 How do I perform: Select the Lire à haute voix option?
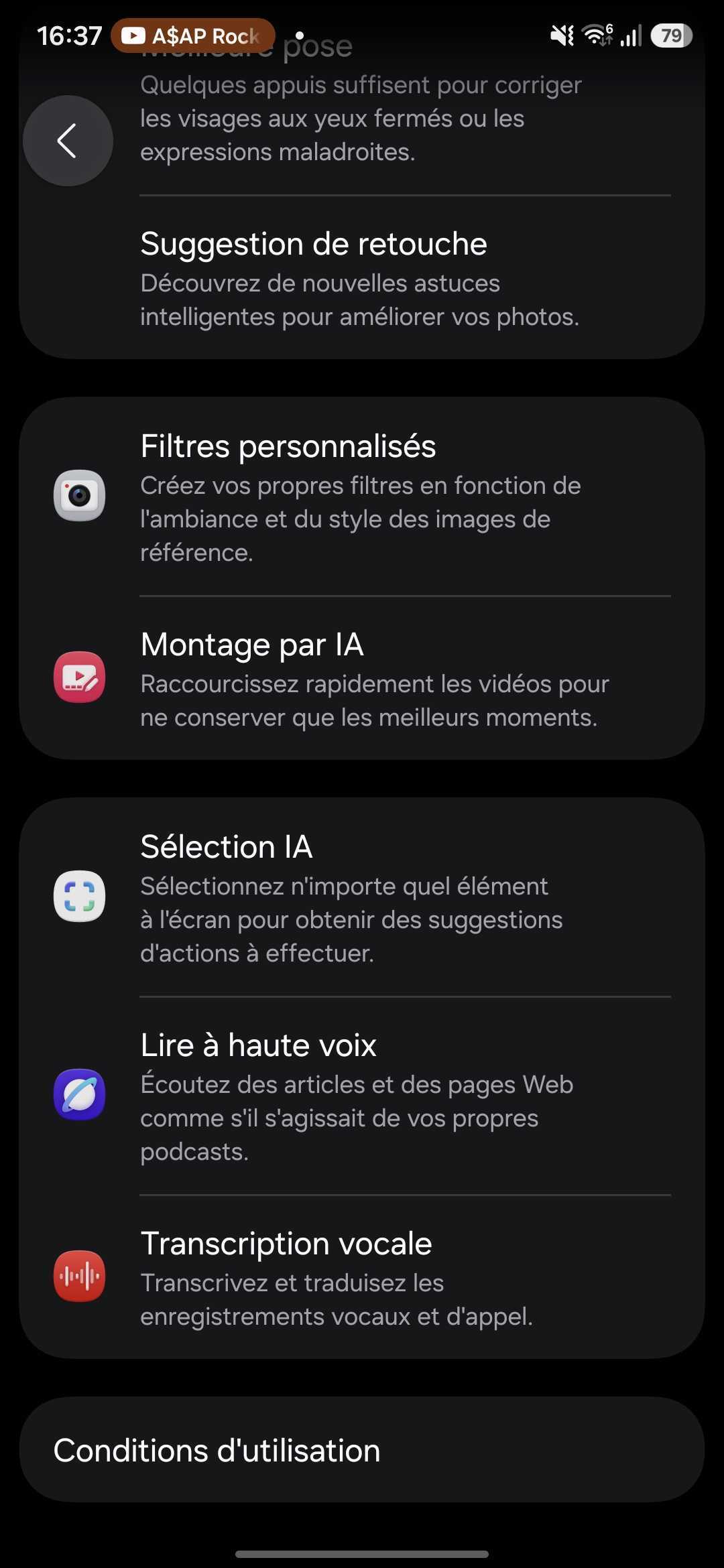[362, 1099]
